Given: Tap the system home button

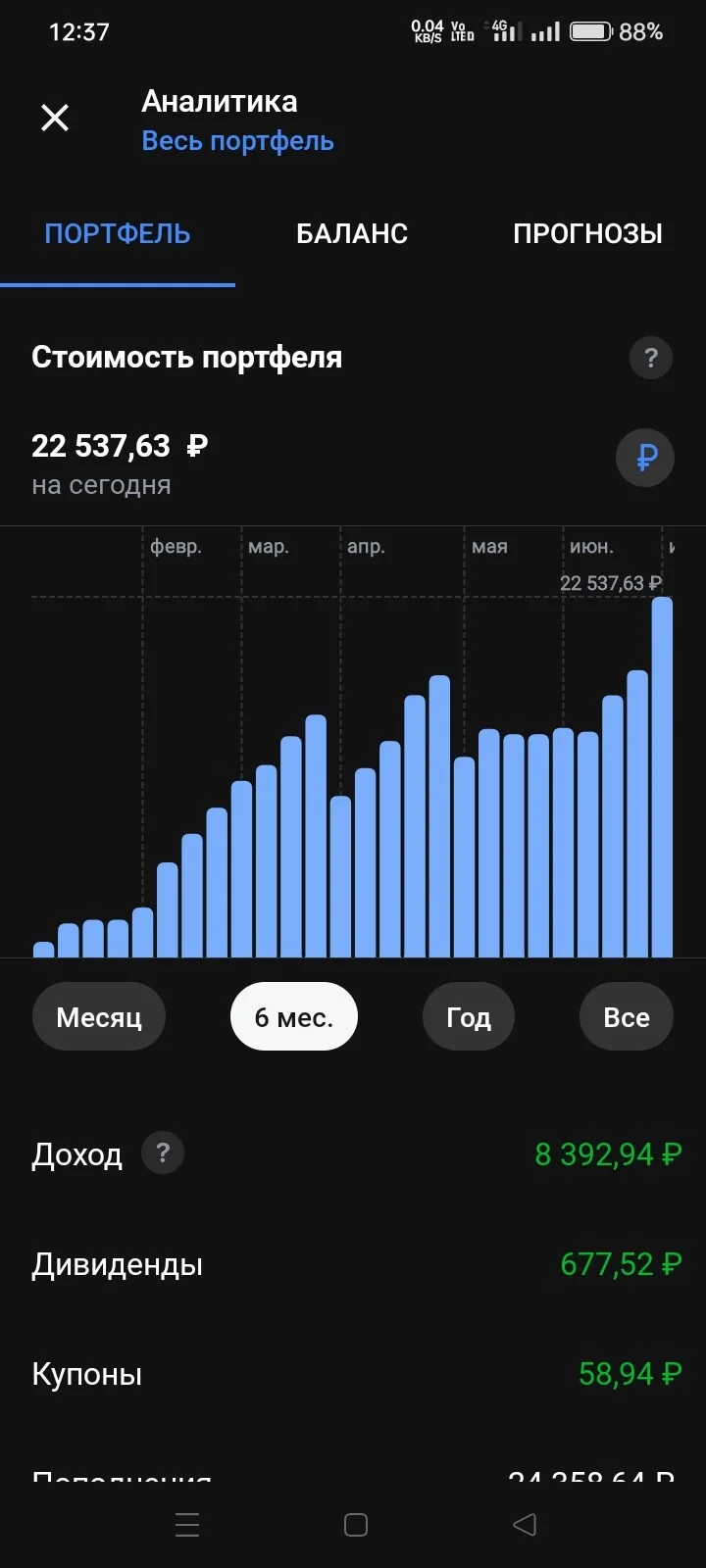Looking at the screenshot, I should (356, 1525).
